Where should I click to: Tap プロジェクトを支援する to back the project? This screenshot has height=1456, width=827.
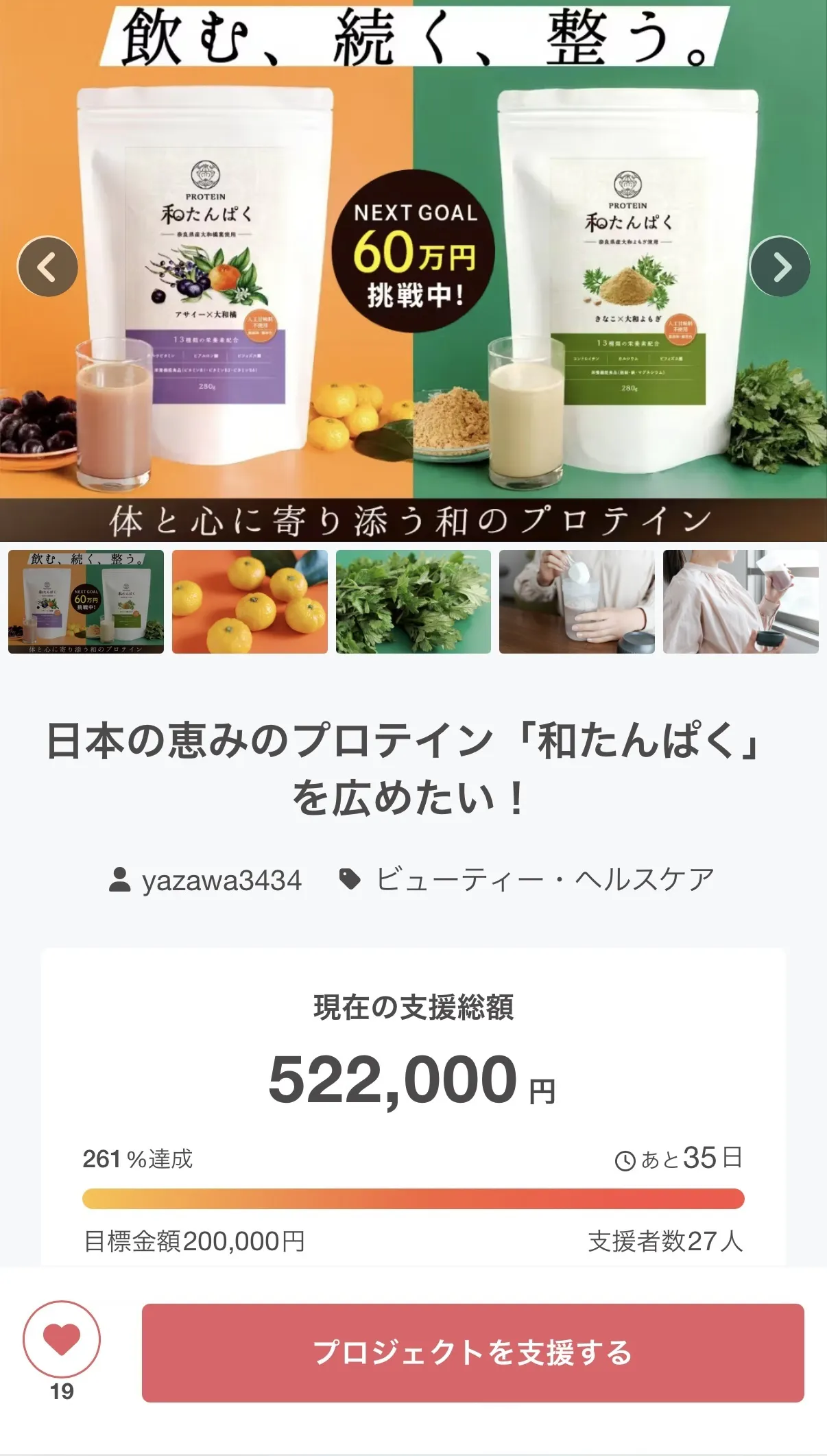[472, 1352]
